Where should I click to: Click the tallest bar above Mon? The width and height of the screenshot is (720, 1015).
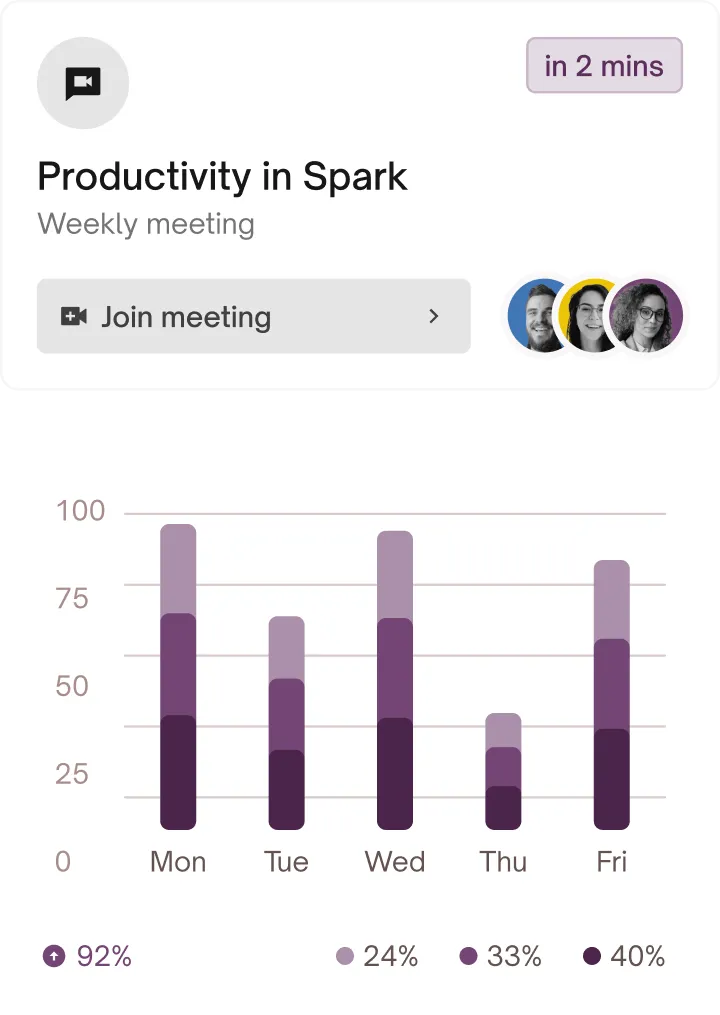pos(178,670)
